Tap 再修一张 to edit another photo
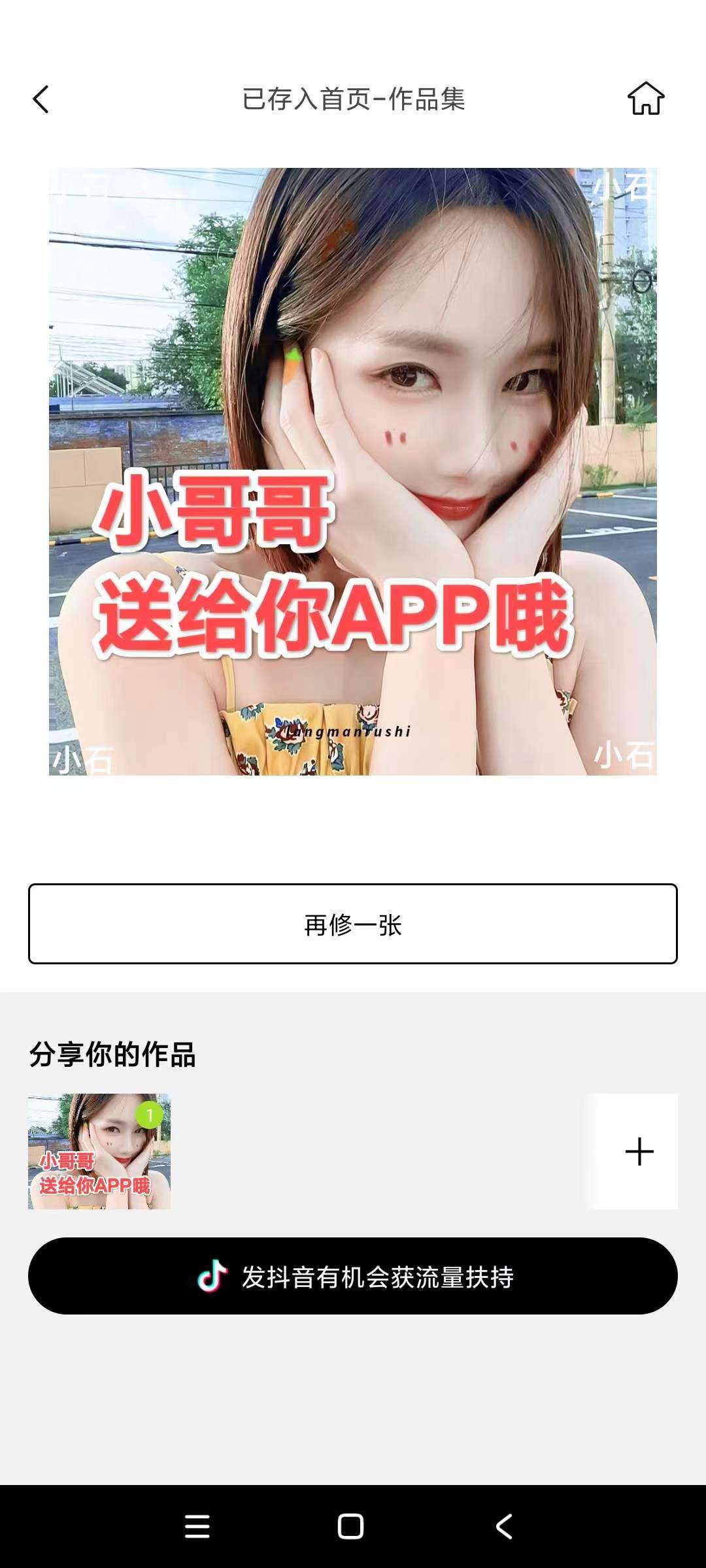This screenshot has height=1568, width=706. tap(353, 924)
